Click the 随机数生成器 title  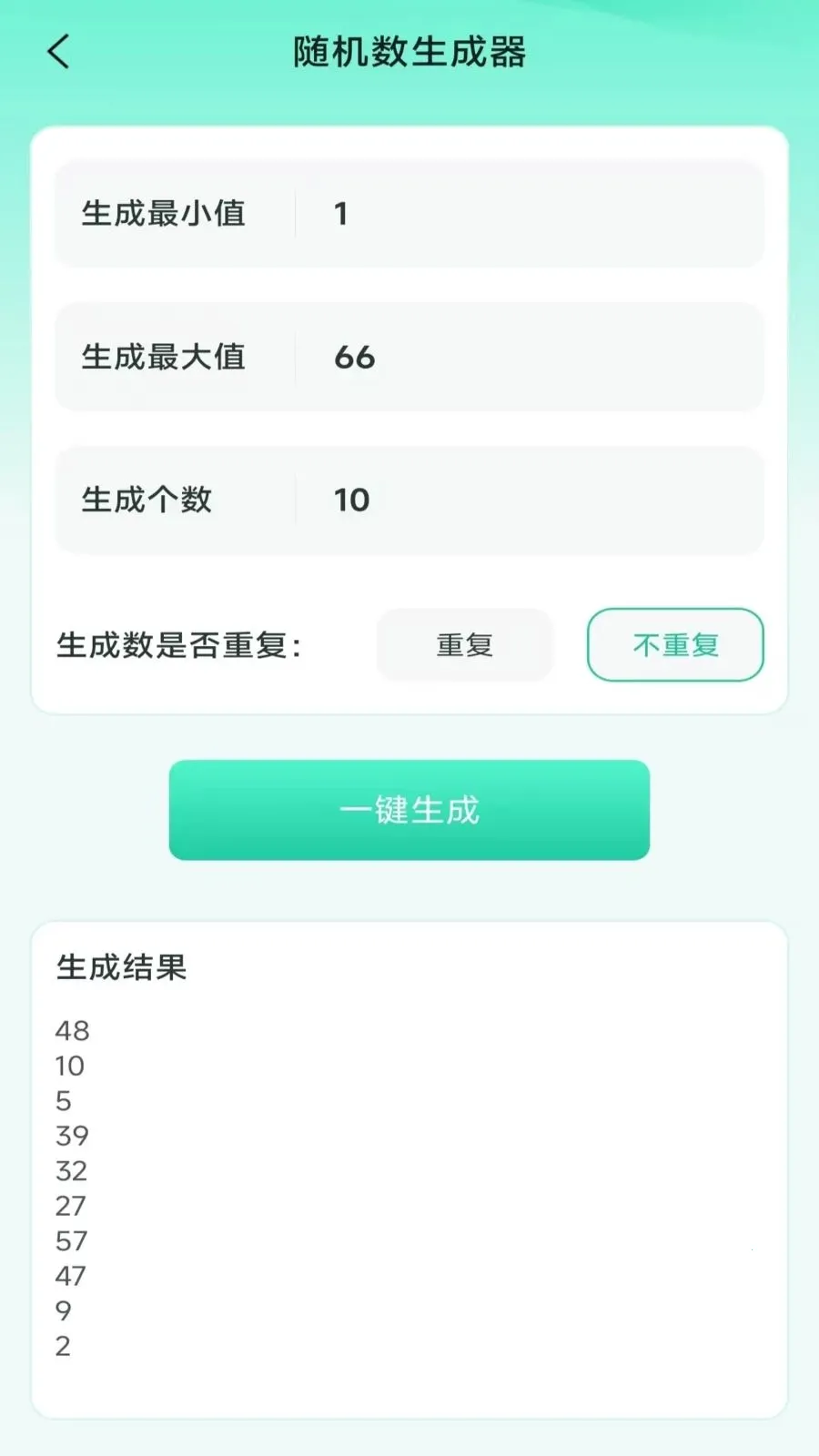(x=409, y=50)
